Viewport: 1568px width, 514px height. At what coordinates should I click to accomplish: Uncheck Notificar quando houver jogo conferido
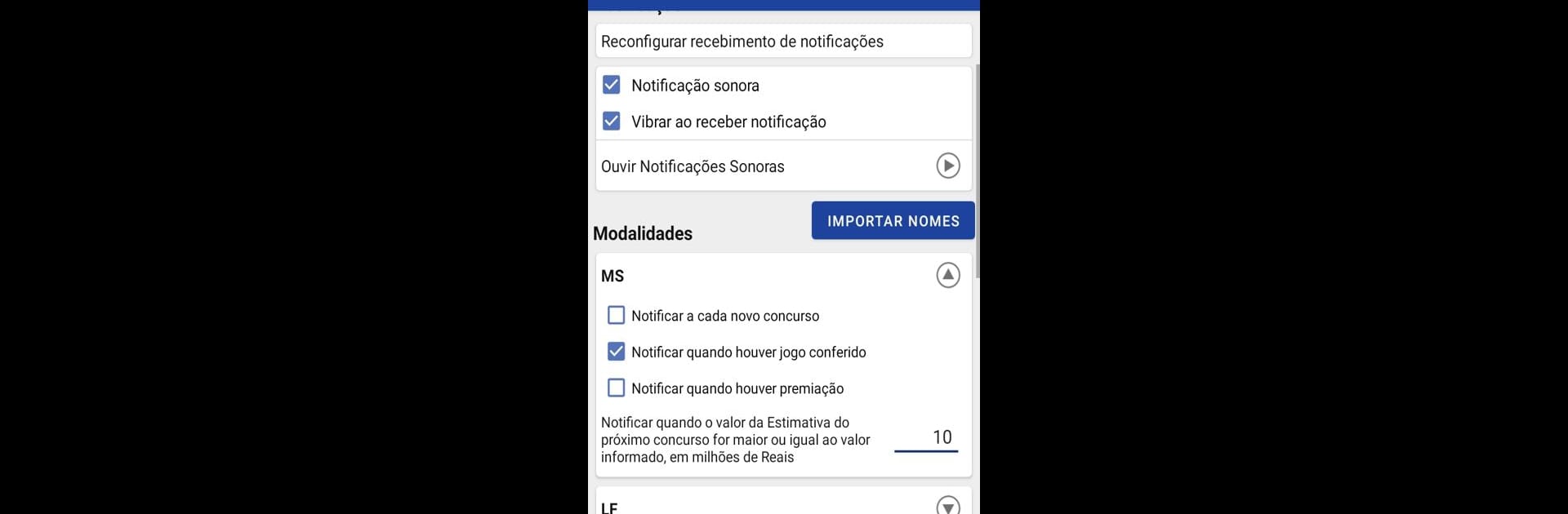tap(617, 352)
